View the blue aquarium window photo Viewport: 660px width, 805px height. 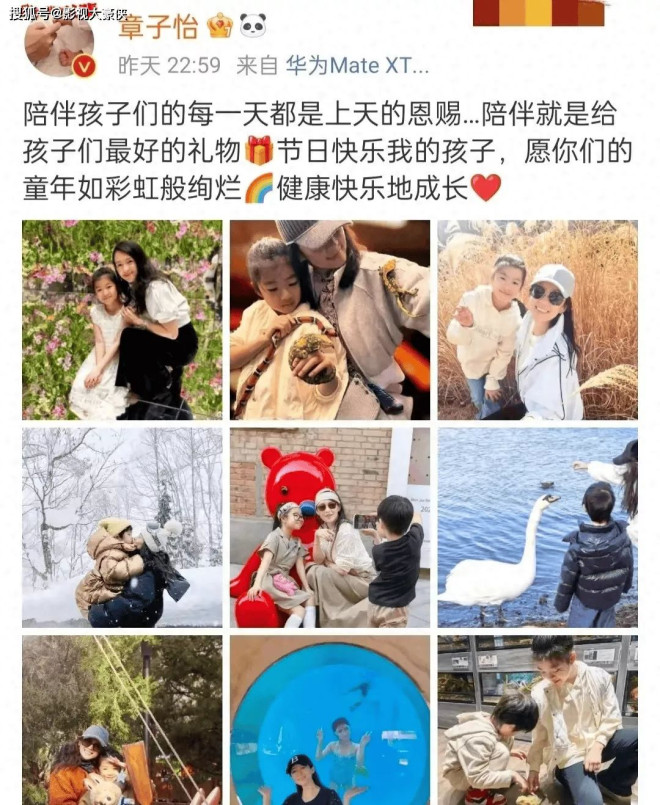(x=330, y=720)
